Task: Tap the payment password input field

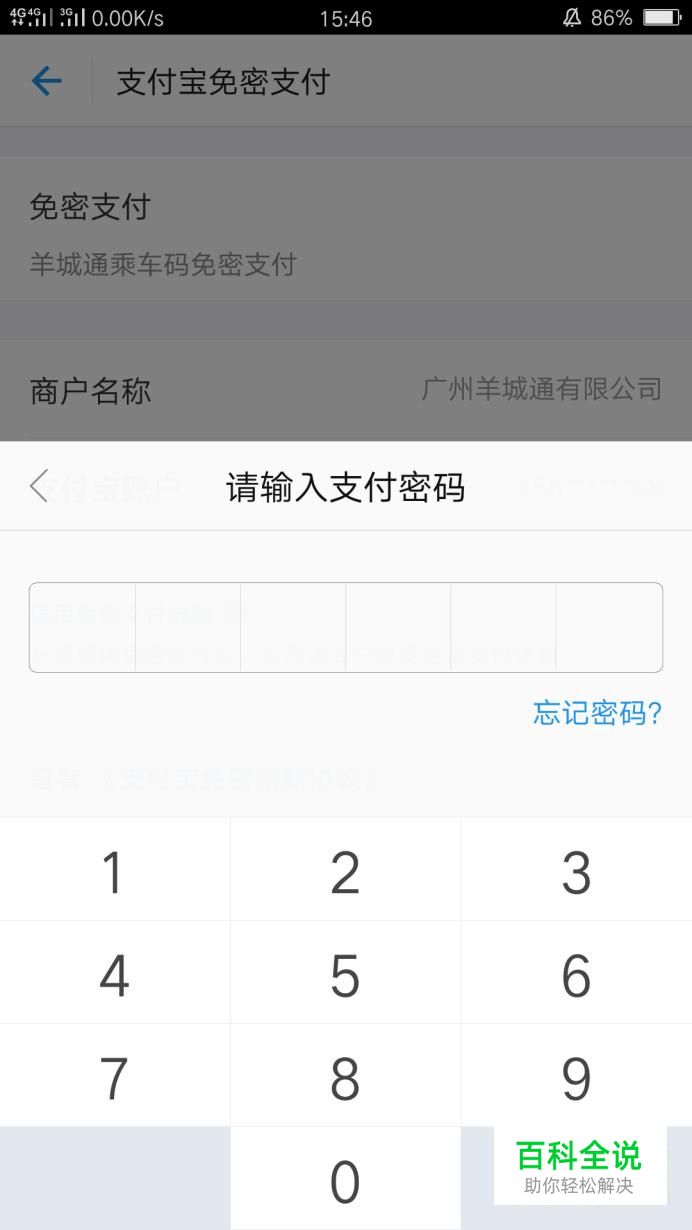Action: [x=346, y=627]
